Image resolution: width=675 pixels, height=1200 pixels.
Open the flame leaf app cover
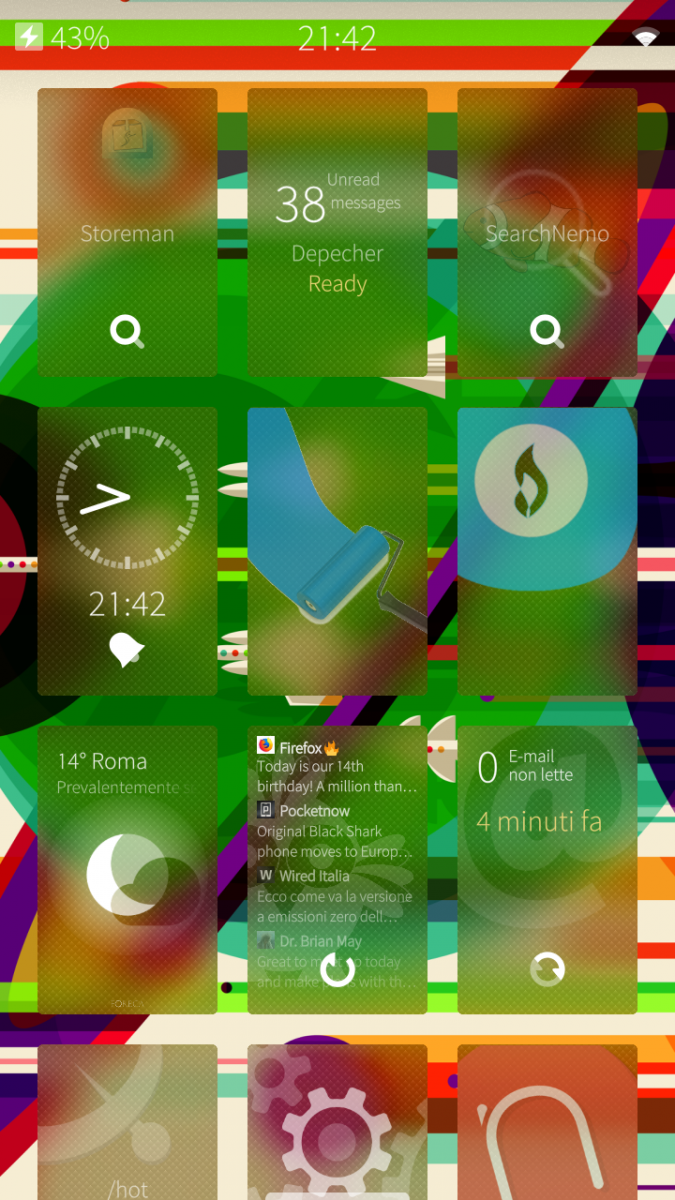[547, 550]
